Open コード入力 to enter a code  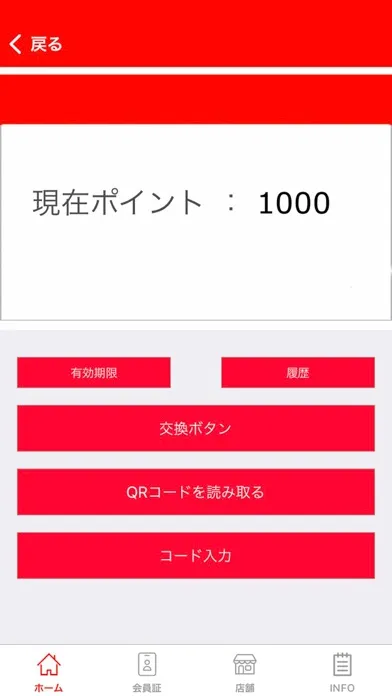point(196,556)
